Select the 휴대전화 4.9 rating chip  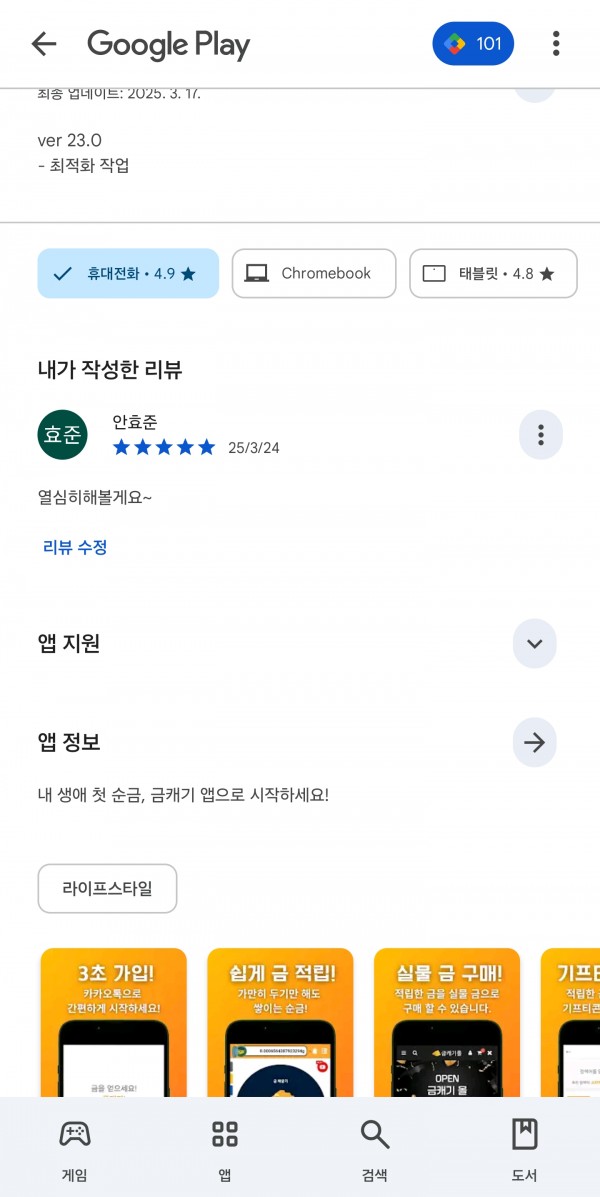click(128, 273)
